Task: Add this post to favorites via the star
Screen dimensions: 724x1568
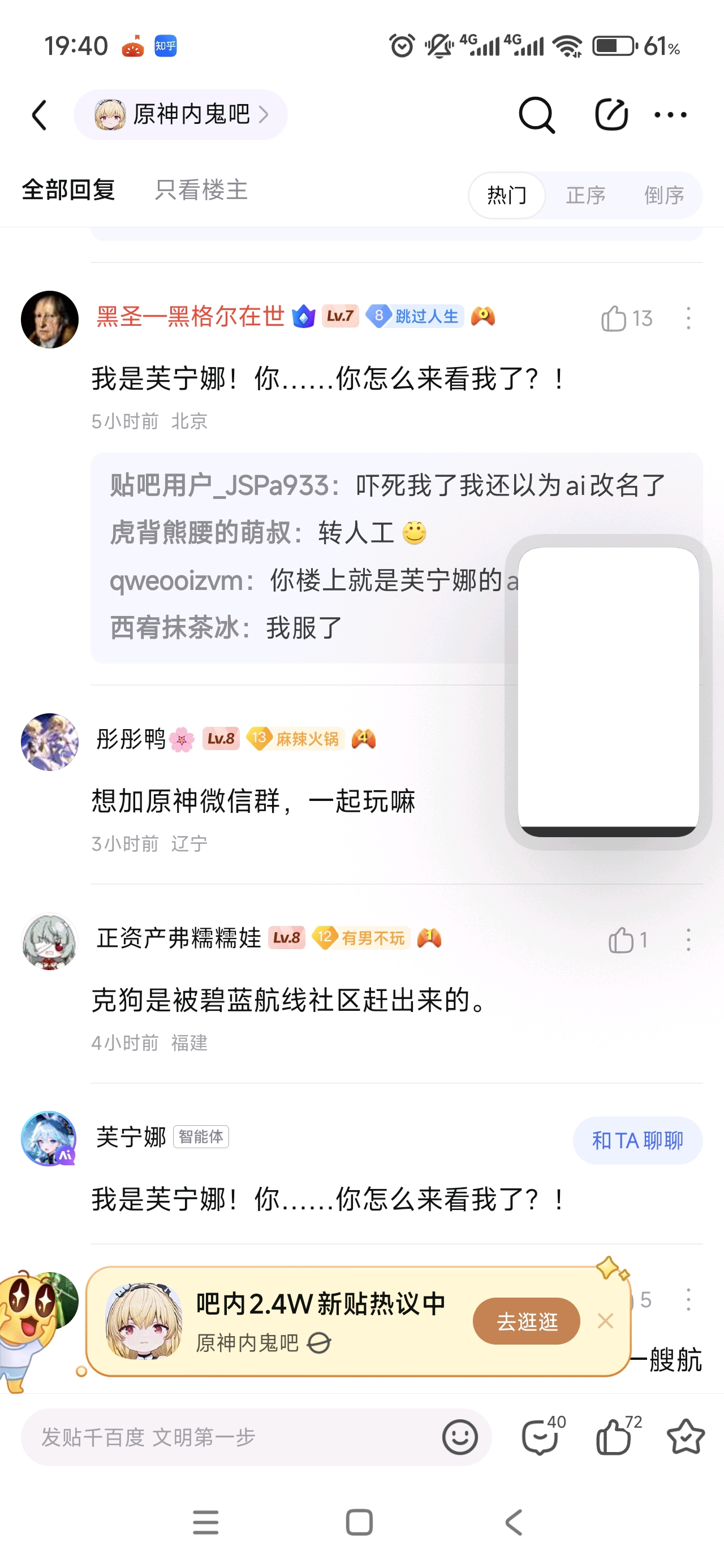Action: [x=686, y=1437]
